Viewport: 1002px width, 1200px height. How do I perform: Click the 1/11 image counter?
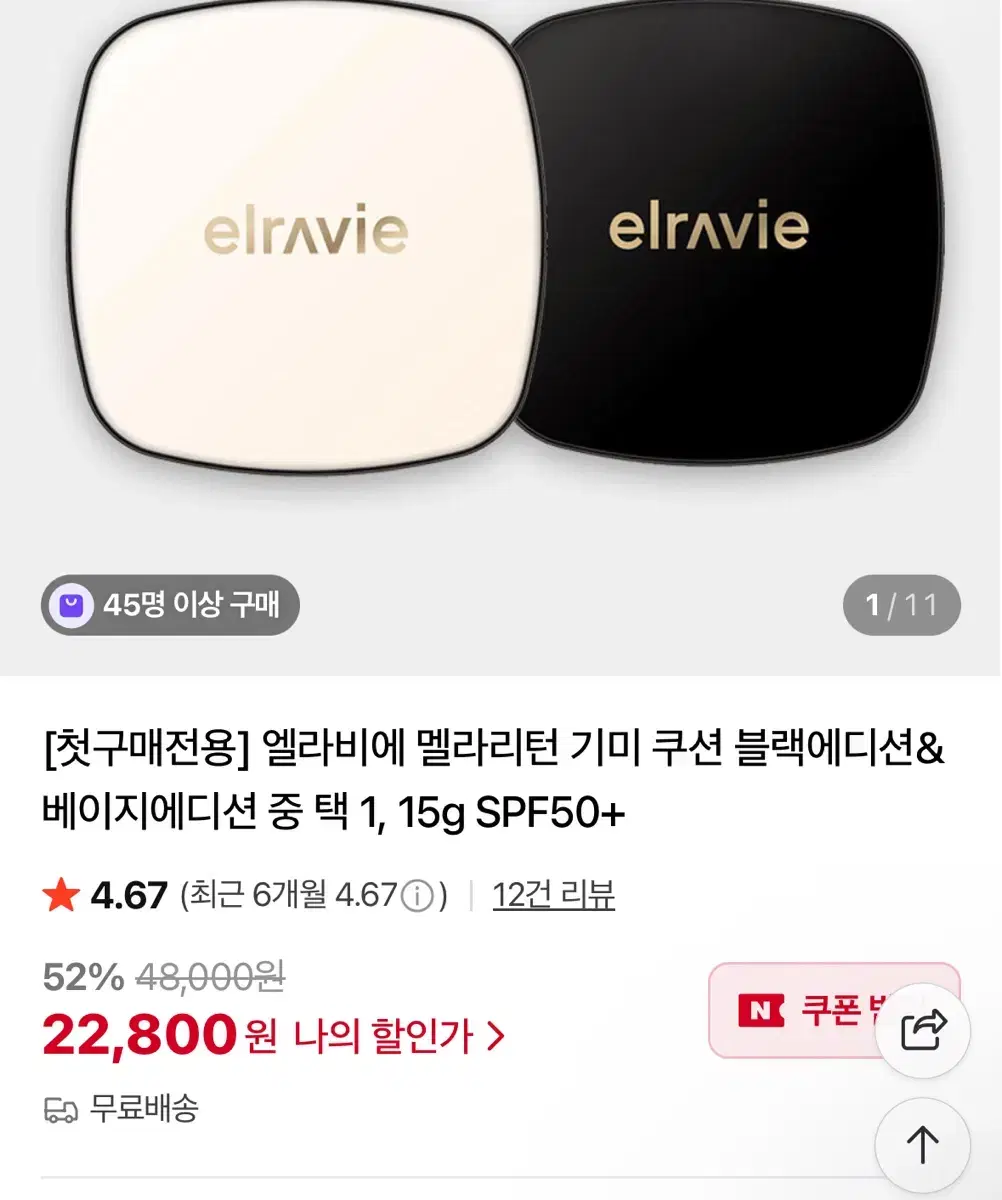(899, 603)
